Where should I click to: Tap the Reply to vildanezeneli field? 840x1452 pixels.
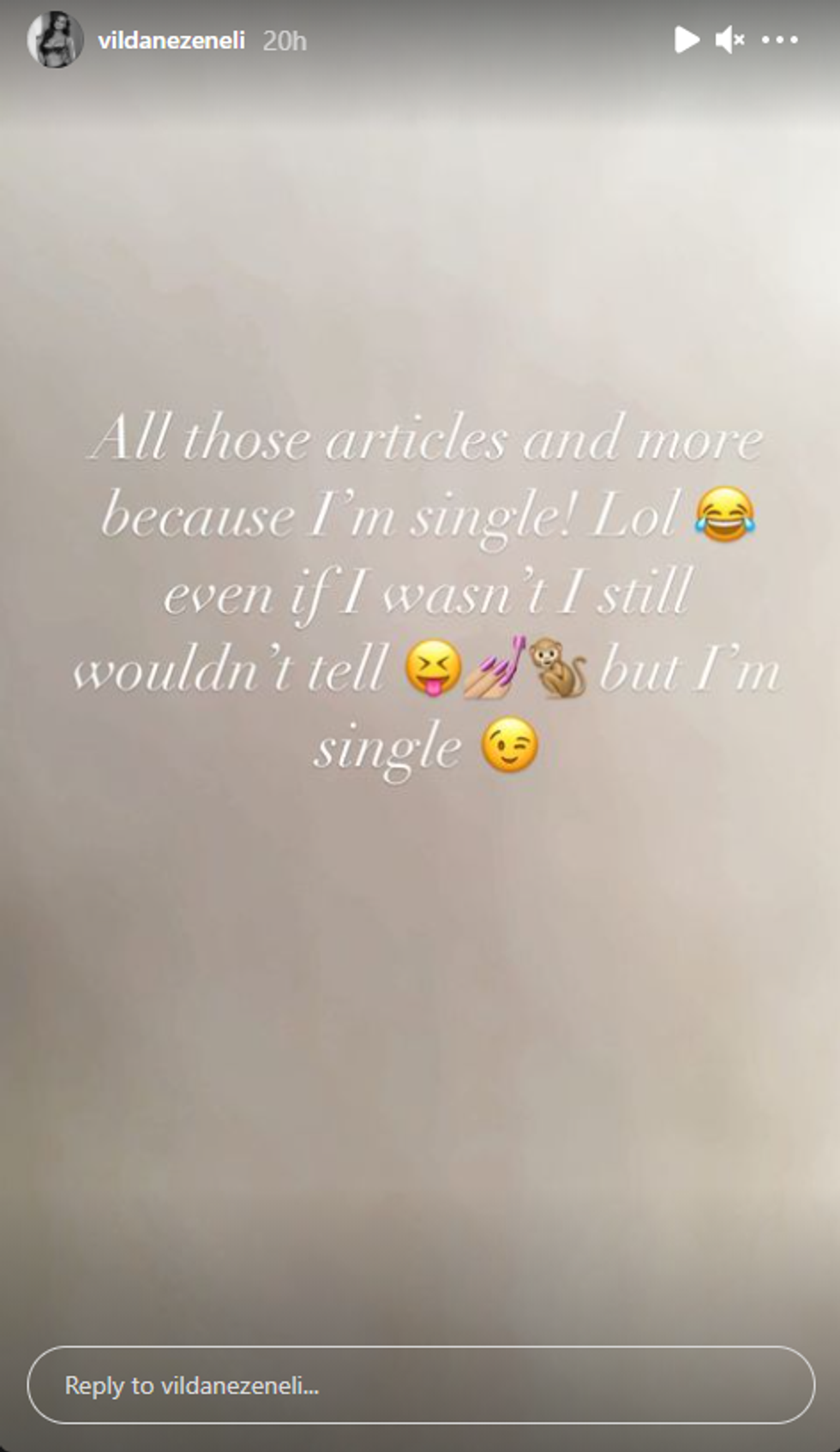click(x=420, y=1385)
